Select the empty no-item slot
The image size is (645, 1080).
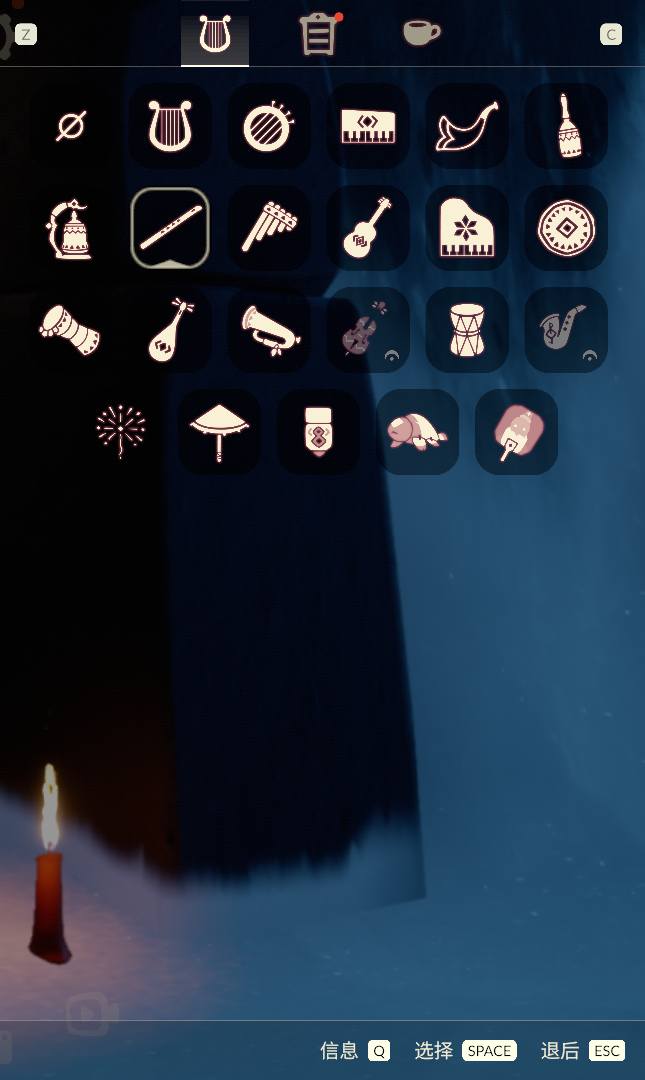(x=71, y=126)
